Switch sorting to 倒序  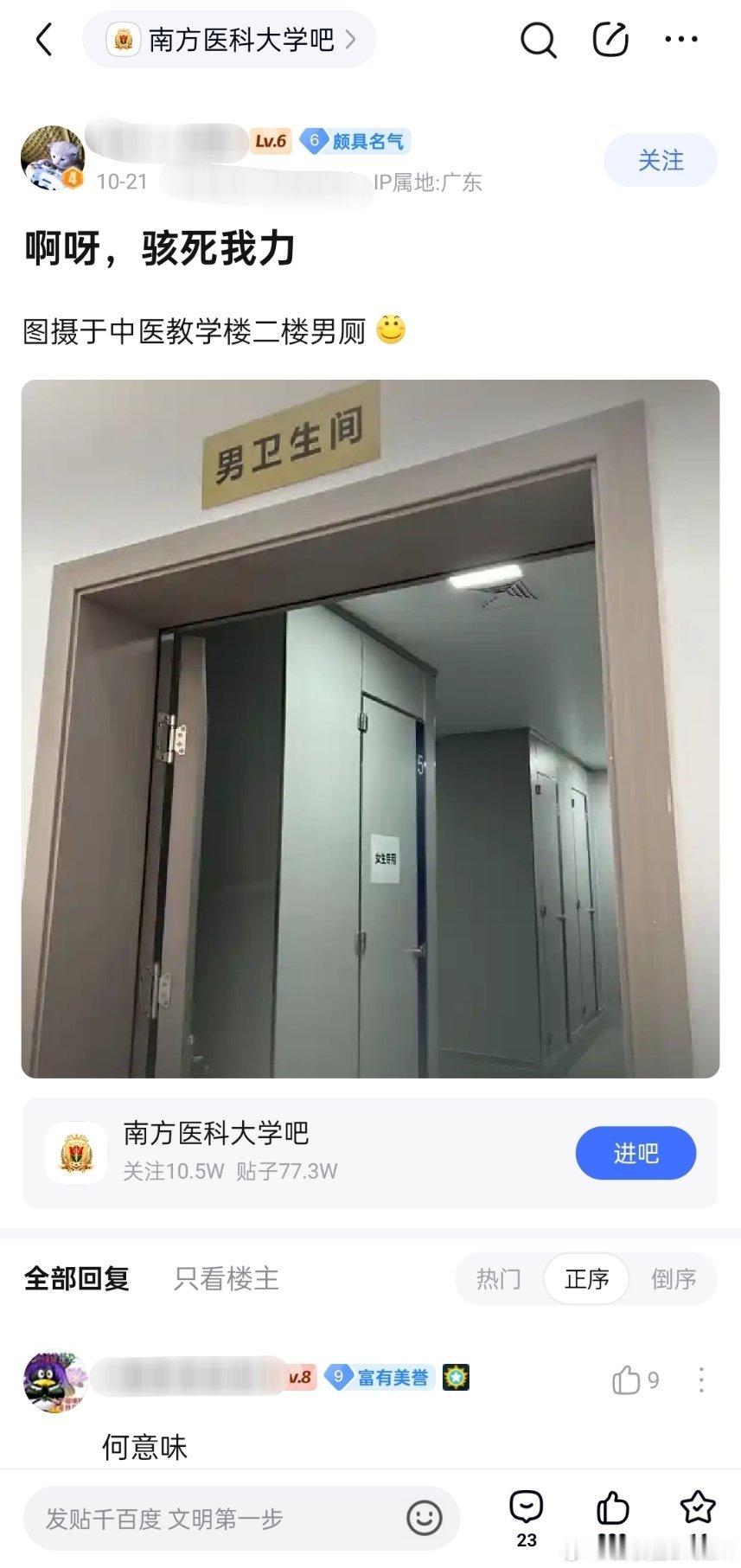[x=675, y=1279]
